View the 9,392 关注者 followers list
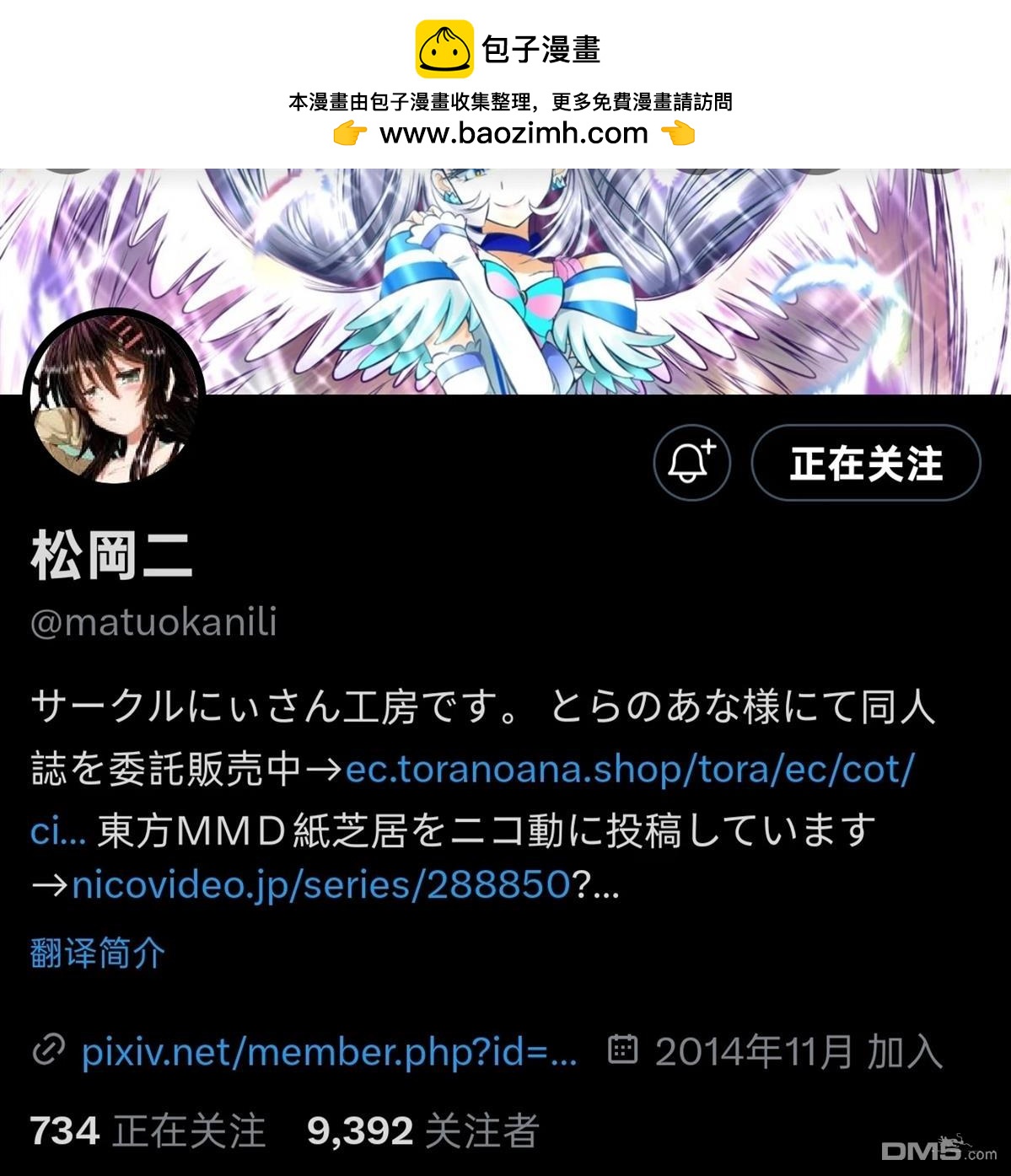 [x=422, y=1130]
